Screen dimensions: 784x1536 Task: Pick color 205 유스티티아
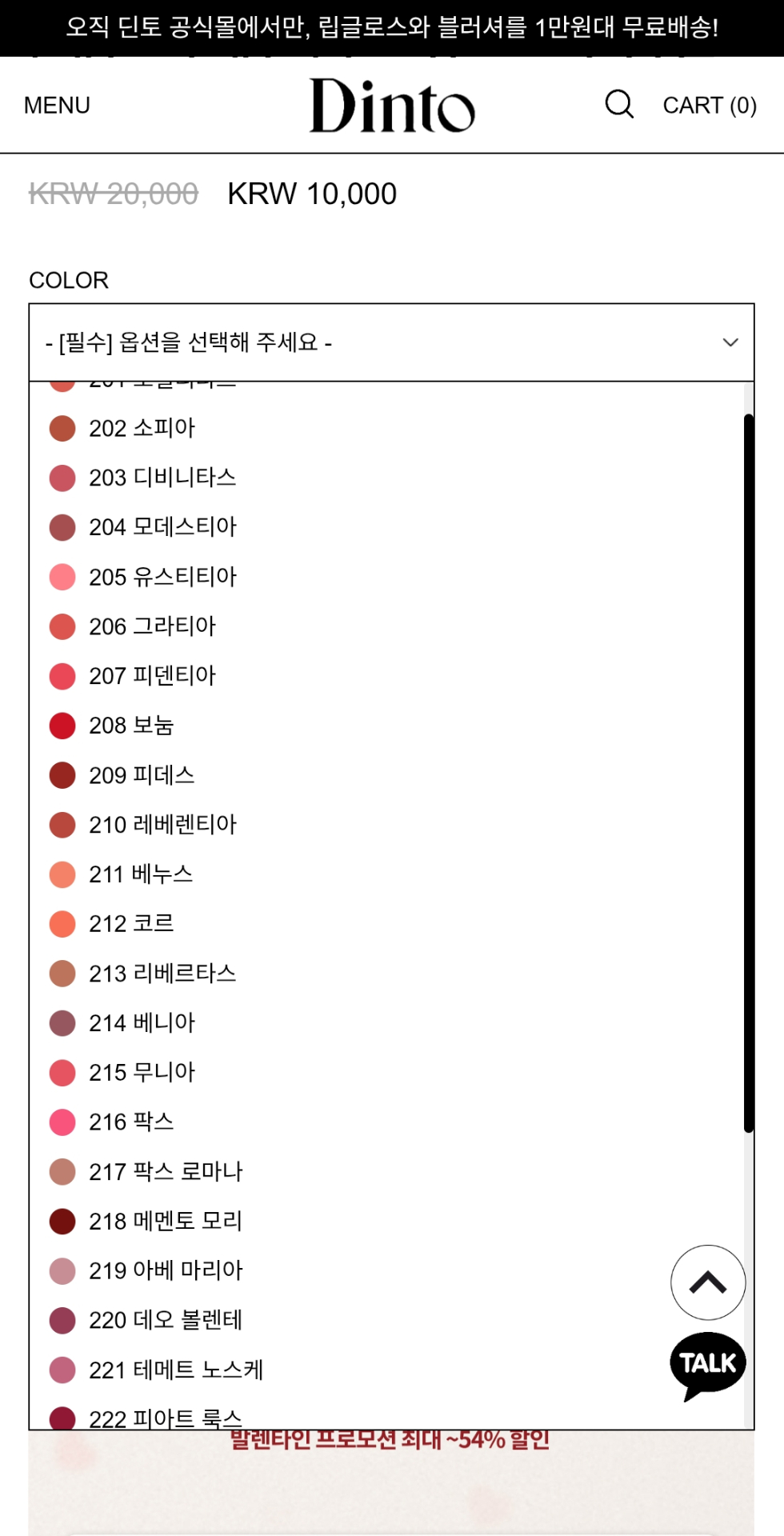pos(162,577)
